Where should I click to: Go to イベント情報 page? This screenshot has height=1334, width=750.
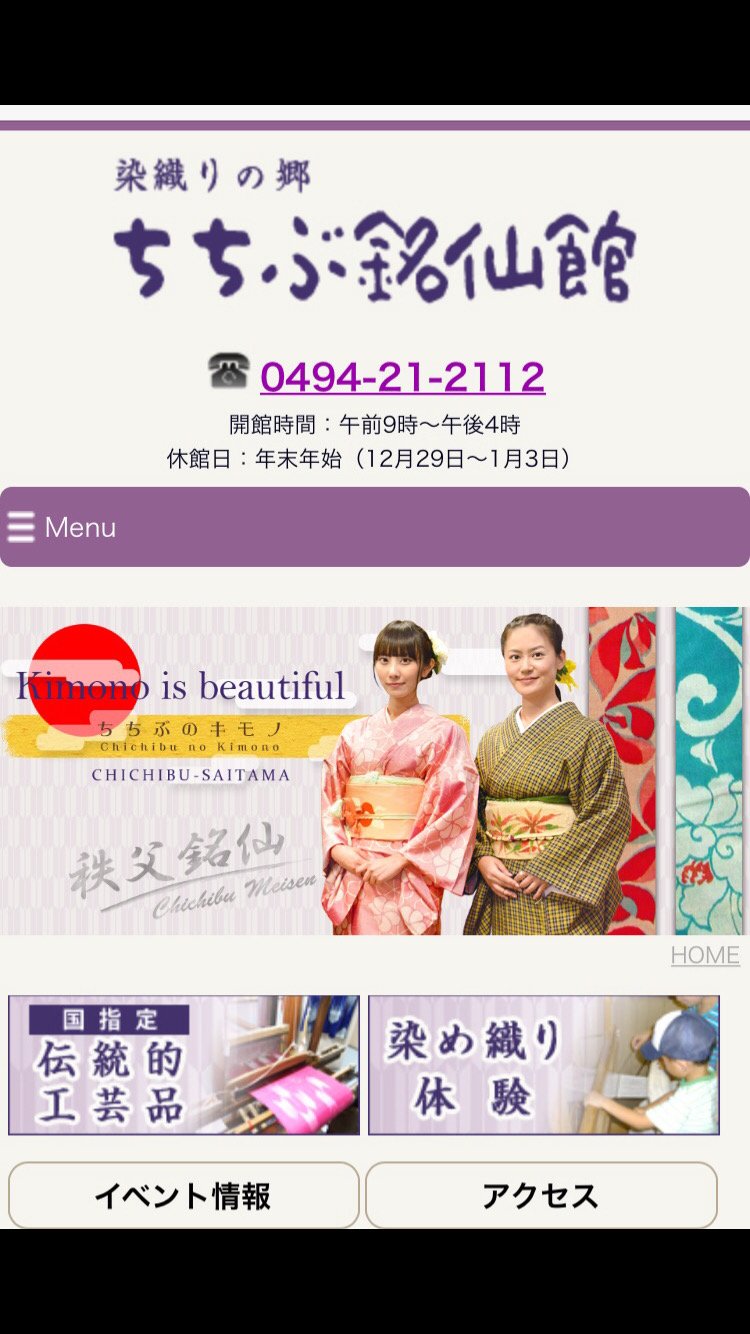[x=184, y=1195]
